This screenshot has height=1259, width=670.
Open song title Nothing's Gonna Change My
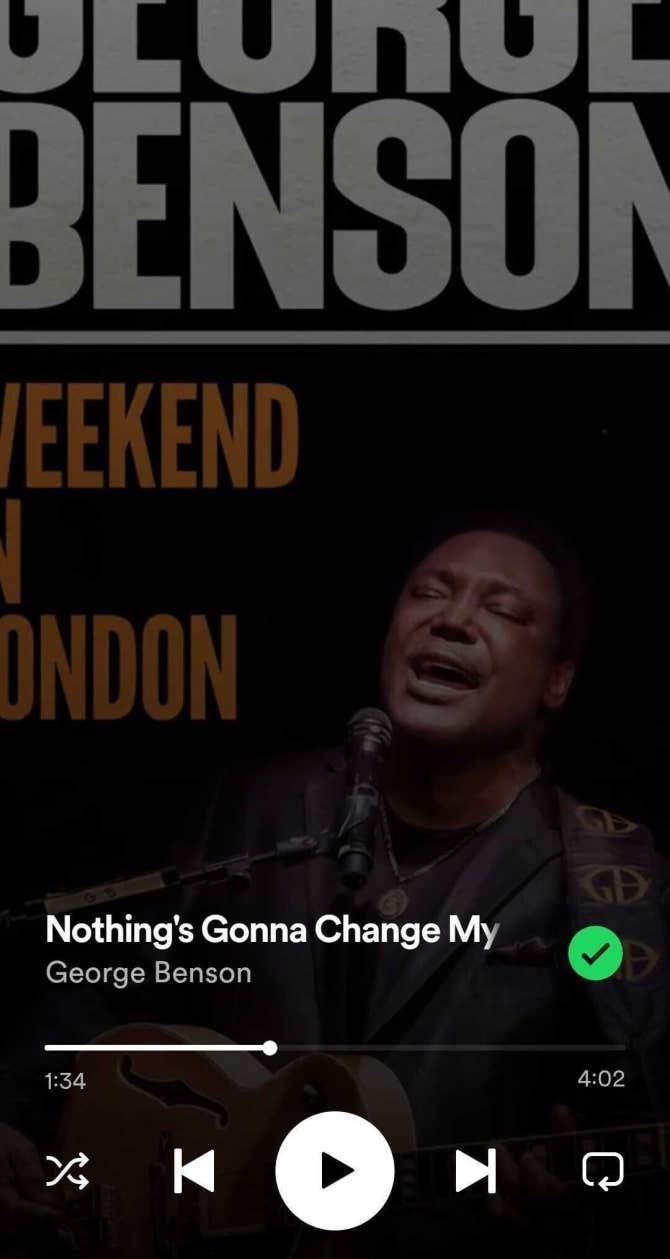tap(272, 931)
